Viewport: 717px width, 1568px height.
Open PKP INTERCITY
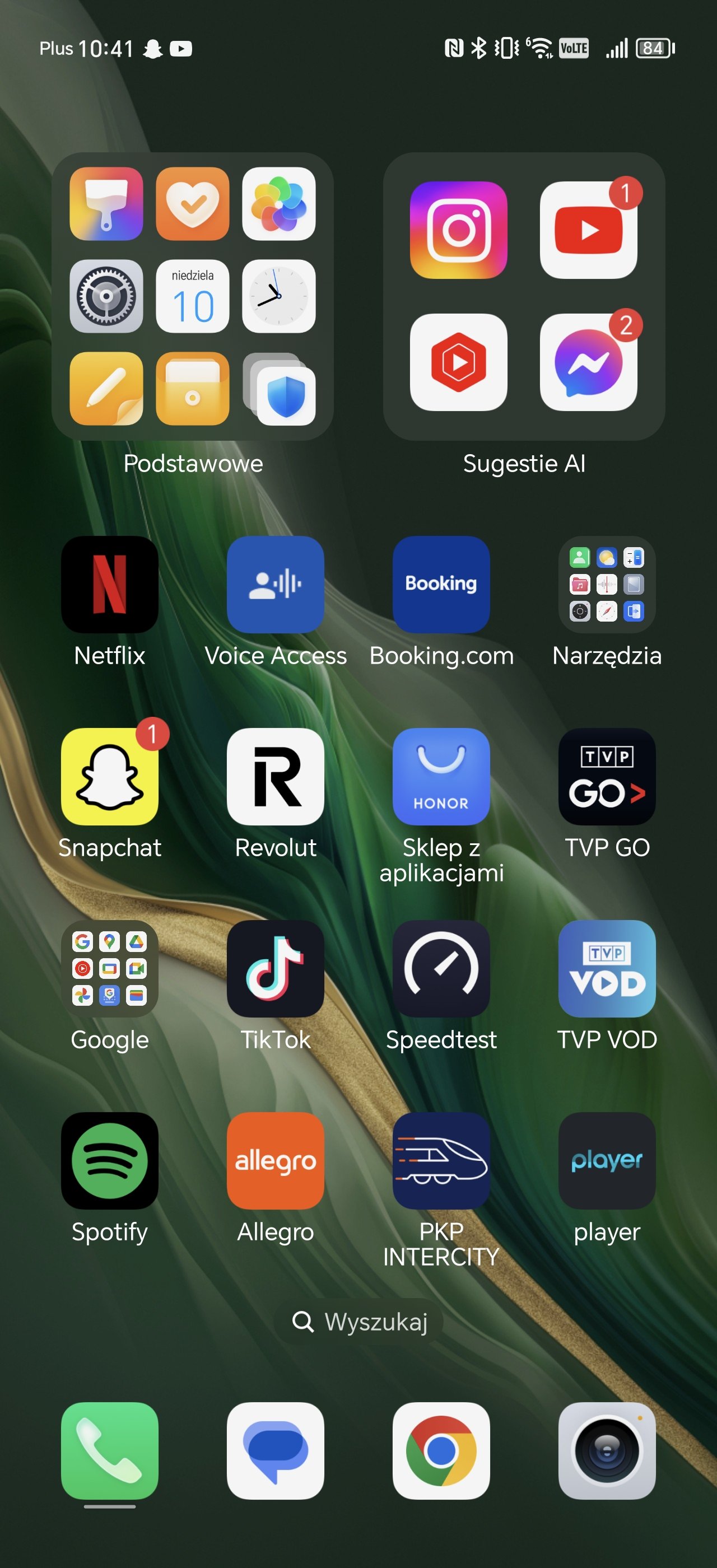[x=441, y=1161]
